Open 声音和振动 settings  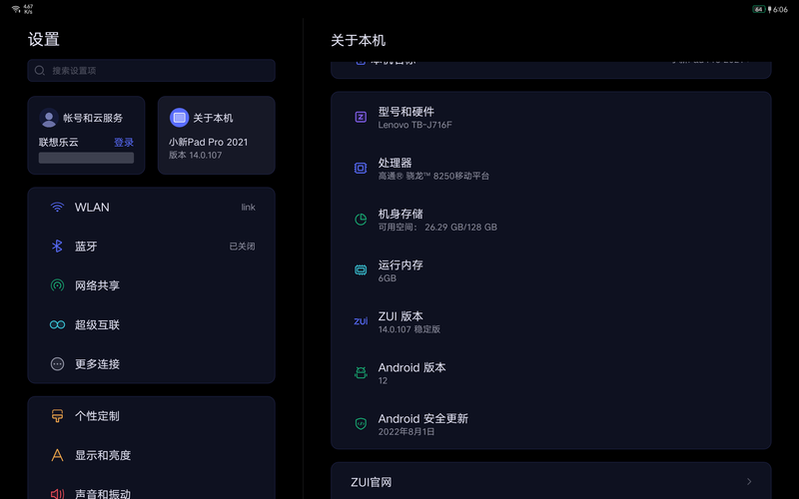(151, 492)
